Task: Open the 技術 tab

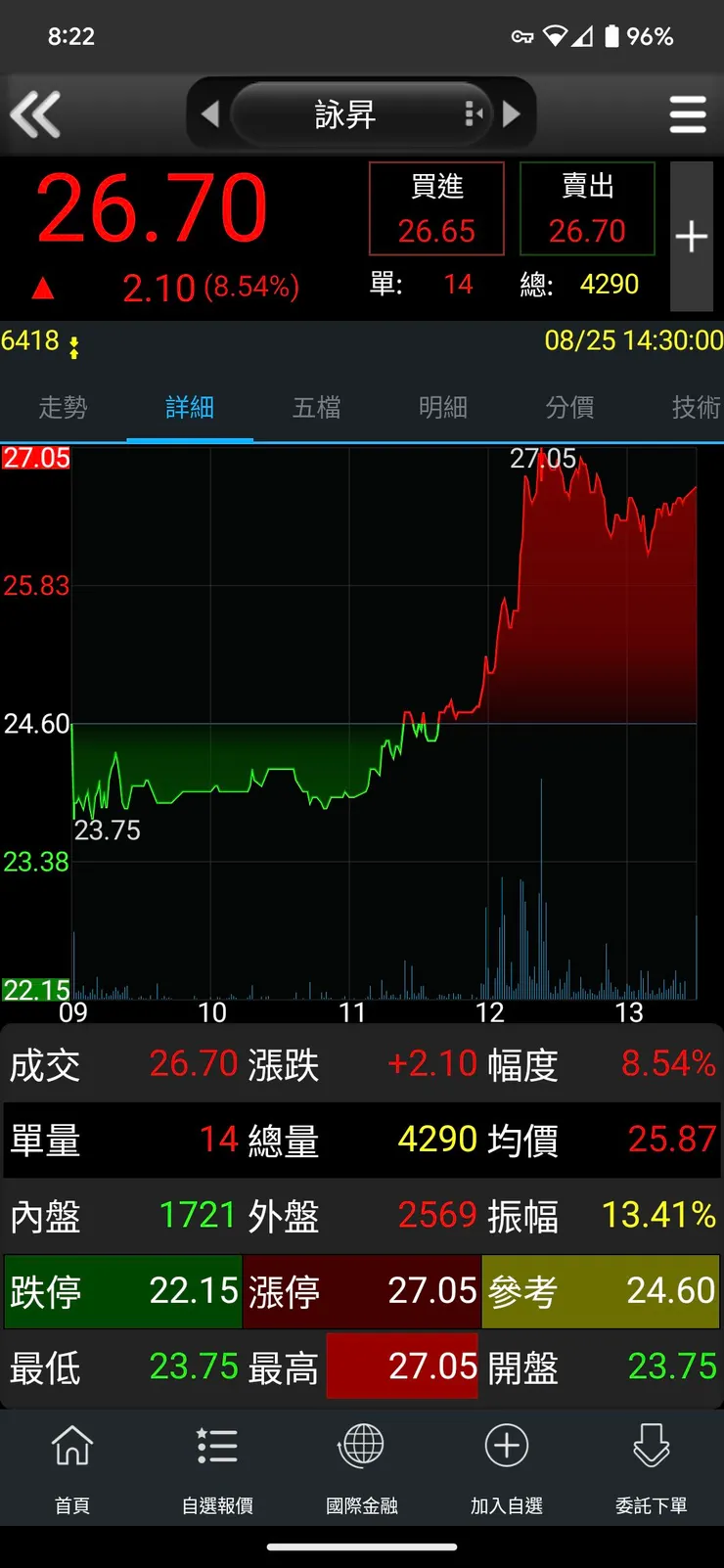Action: 696,407
